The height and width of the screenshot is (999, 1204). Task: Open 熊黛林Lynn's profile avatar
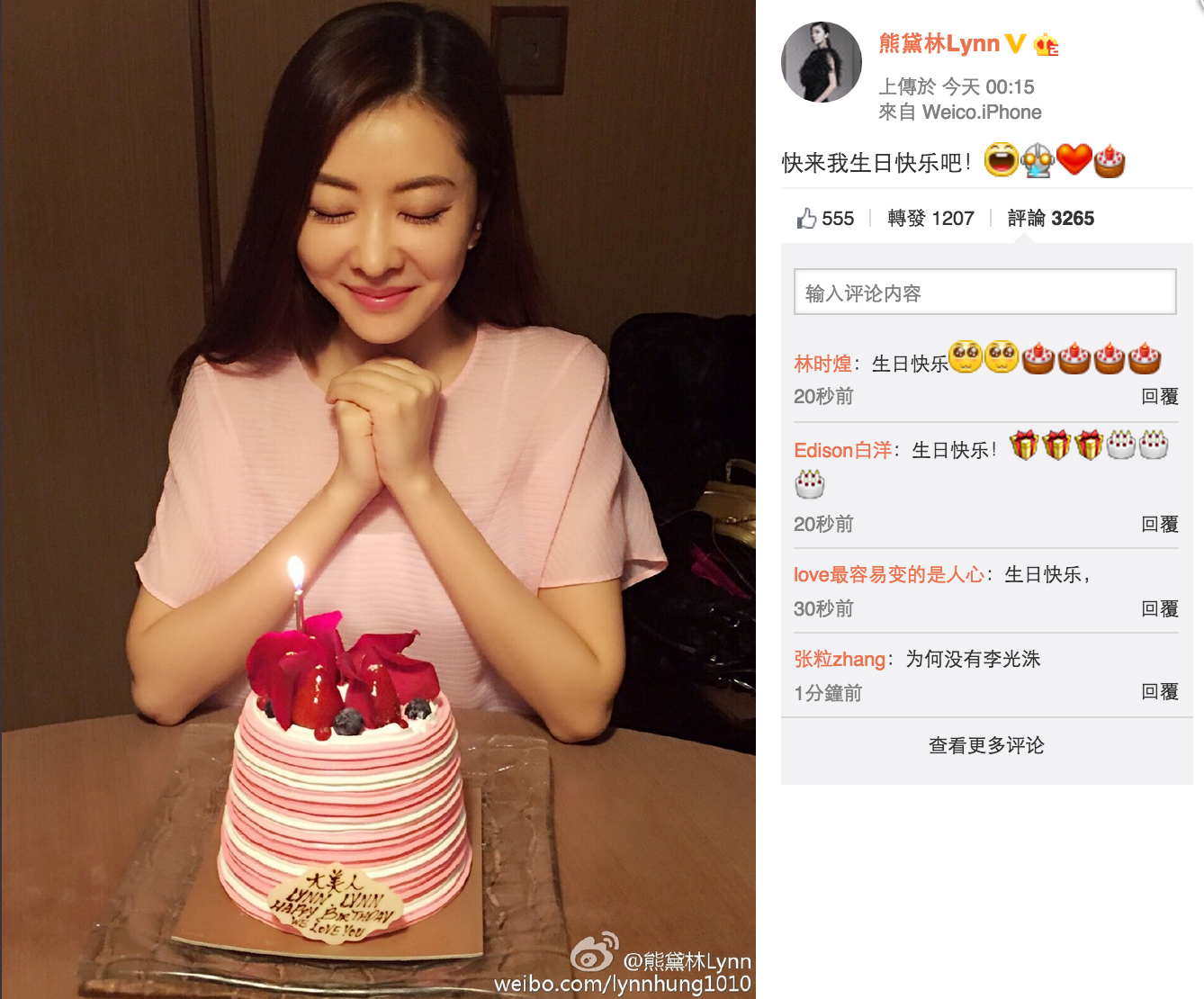pos(821,62)
